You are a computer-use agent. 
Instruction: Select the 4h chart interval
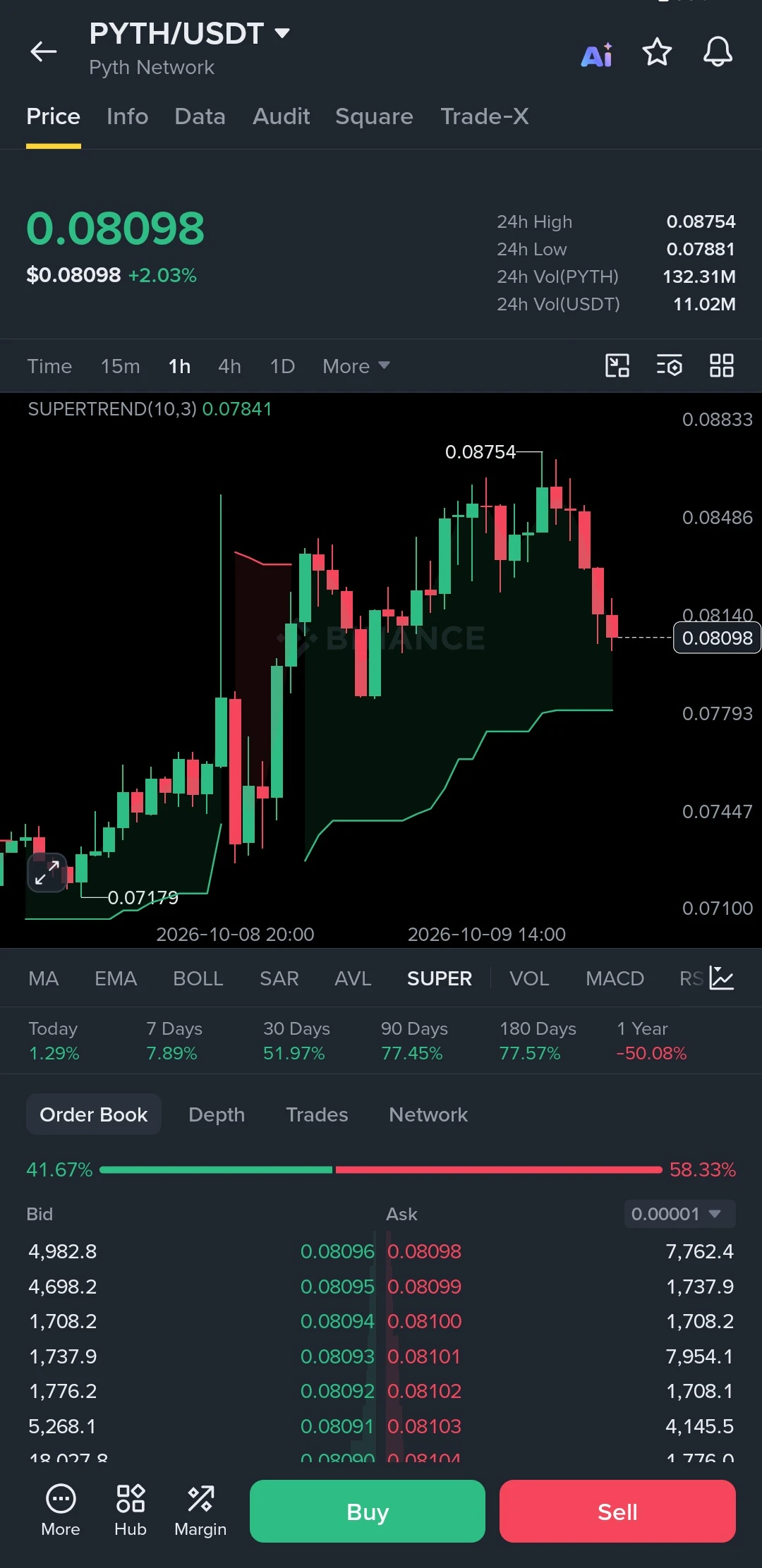tap(229, 366)
